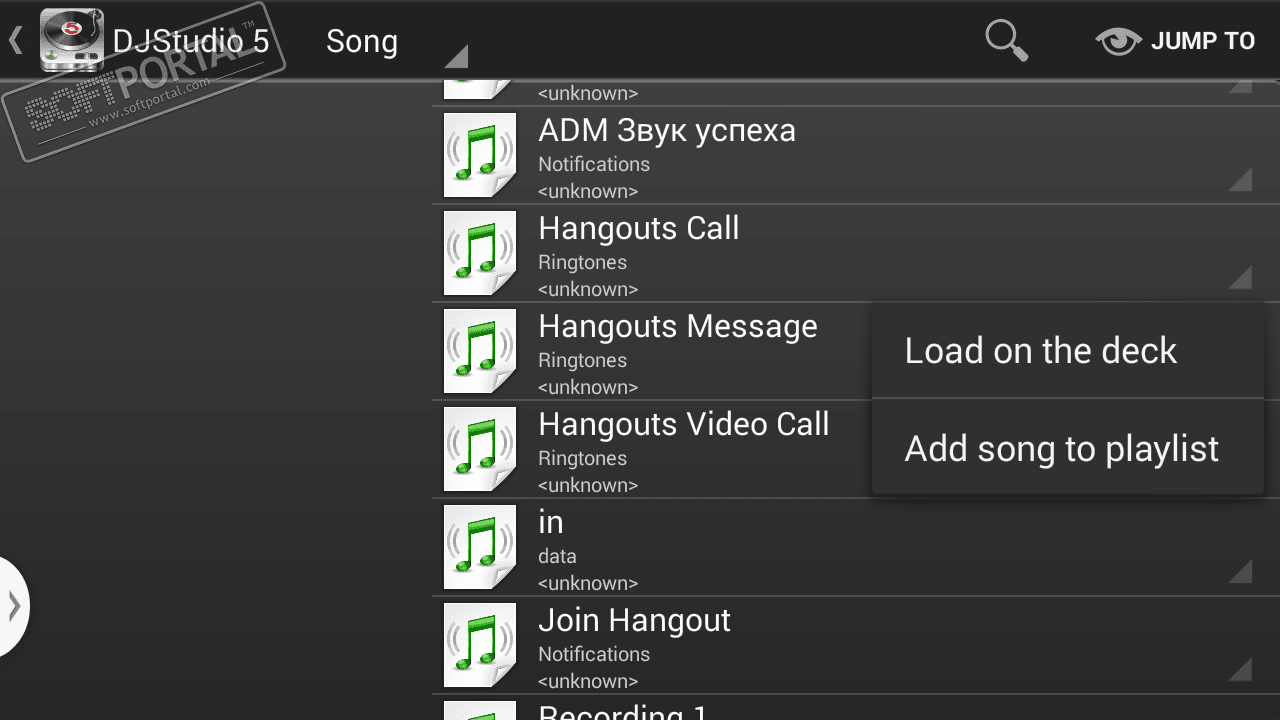Select the Hangouts Message song
The image size is (1280, 720).
click(678, 327)
